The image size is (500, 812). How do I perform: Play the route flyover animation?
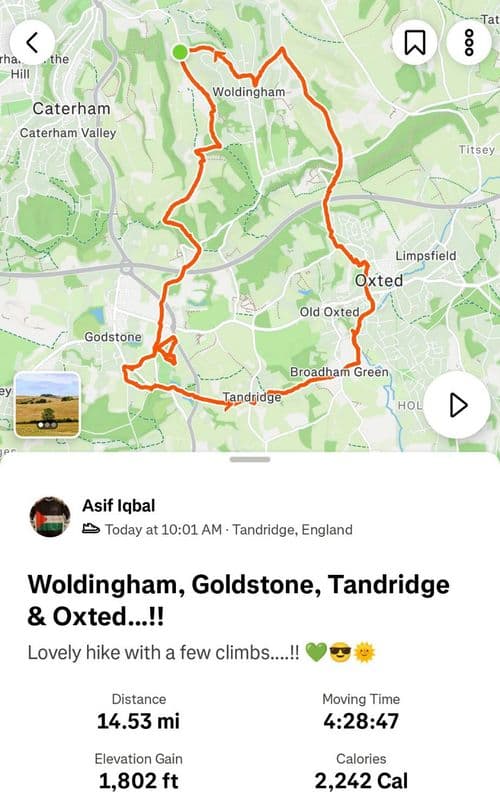458,405
